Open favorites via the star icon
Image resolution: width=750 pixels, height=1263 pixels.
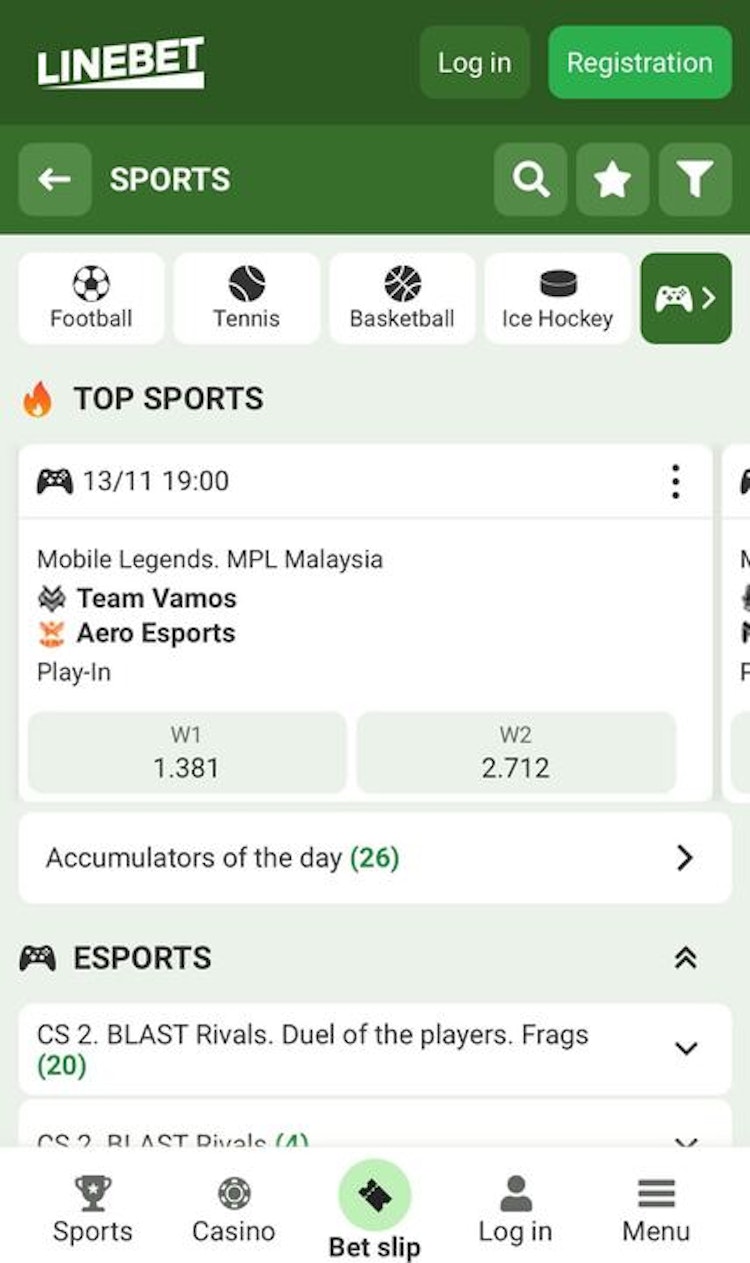click(x=612, y=180)
